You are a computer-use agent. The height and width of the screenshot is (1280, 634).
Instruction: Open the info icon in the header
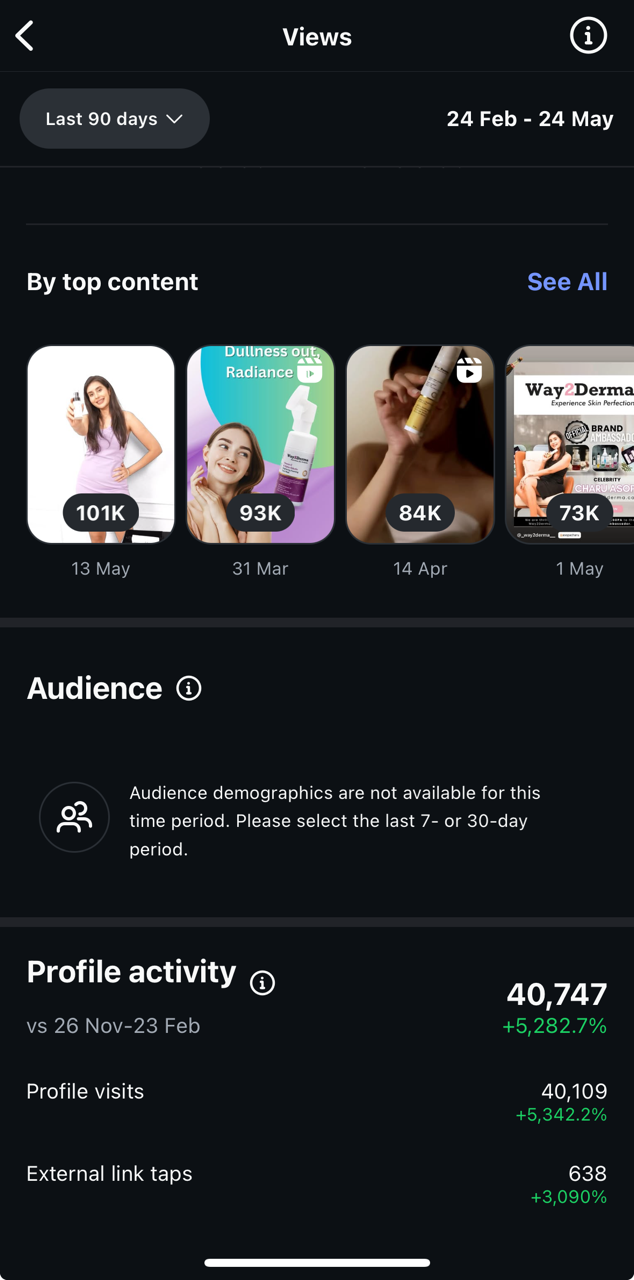coord(588,37)
